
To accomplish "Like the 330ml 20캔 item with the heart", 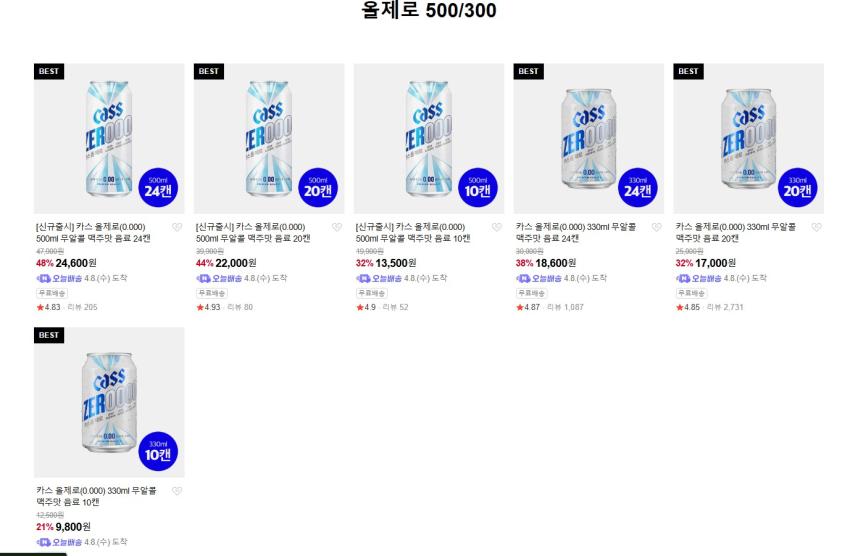I will 817,228.
